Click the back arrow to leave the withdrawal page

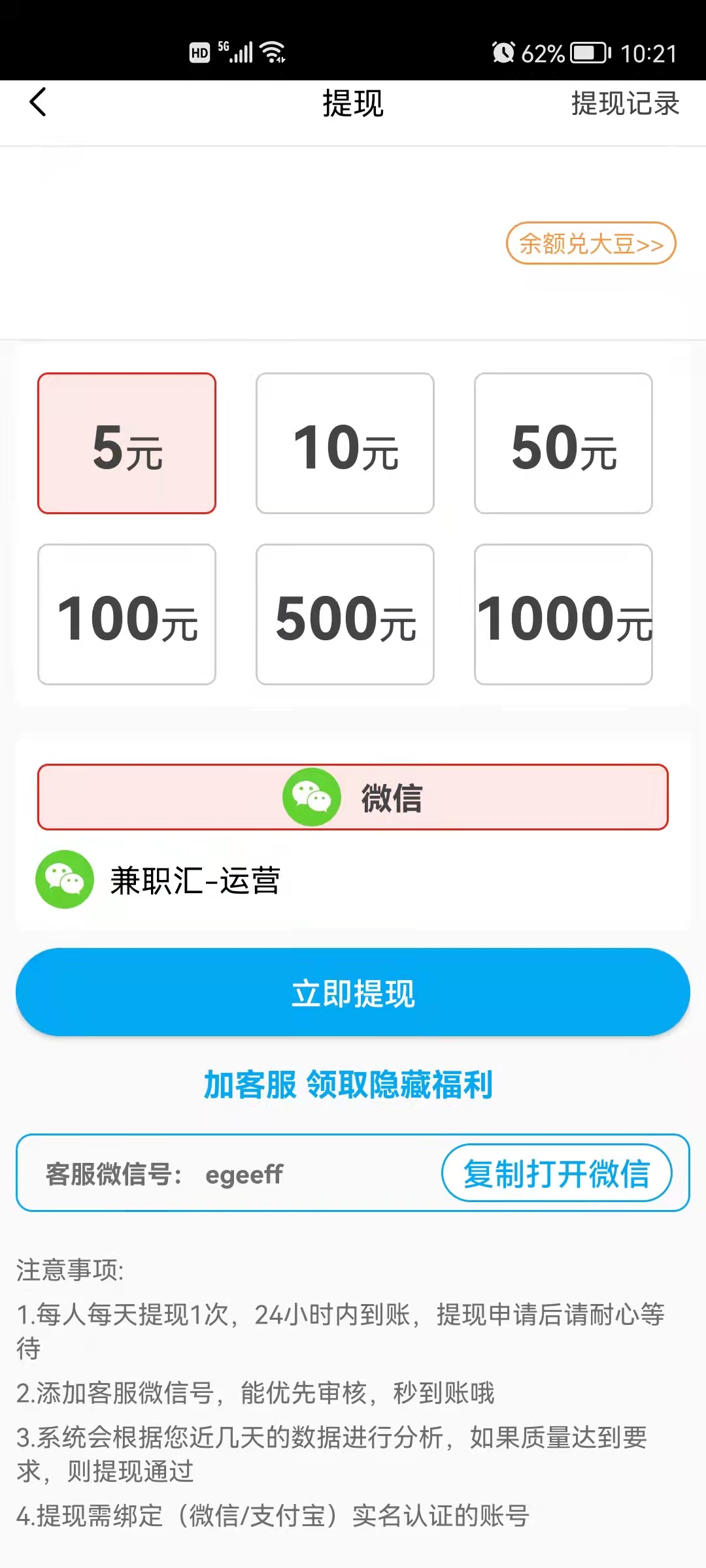point(38,103)
